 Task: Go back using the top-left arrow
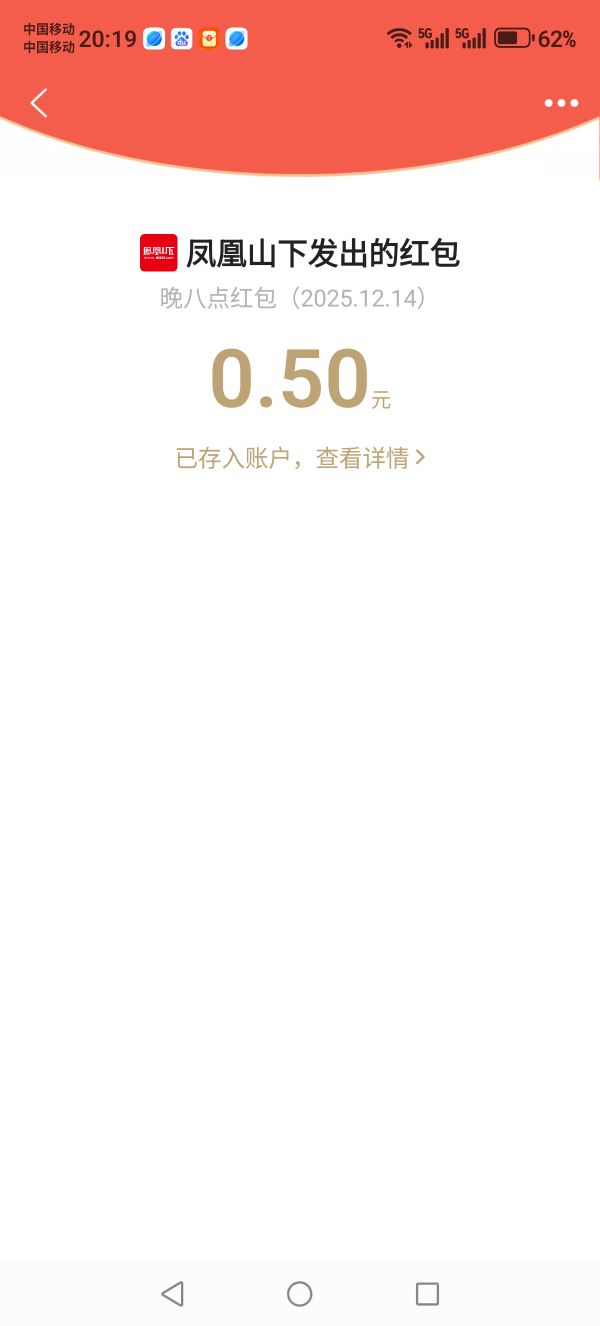click(x=39, y=103)
